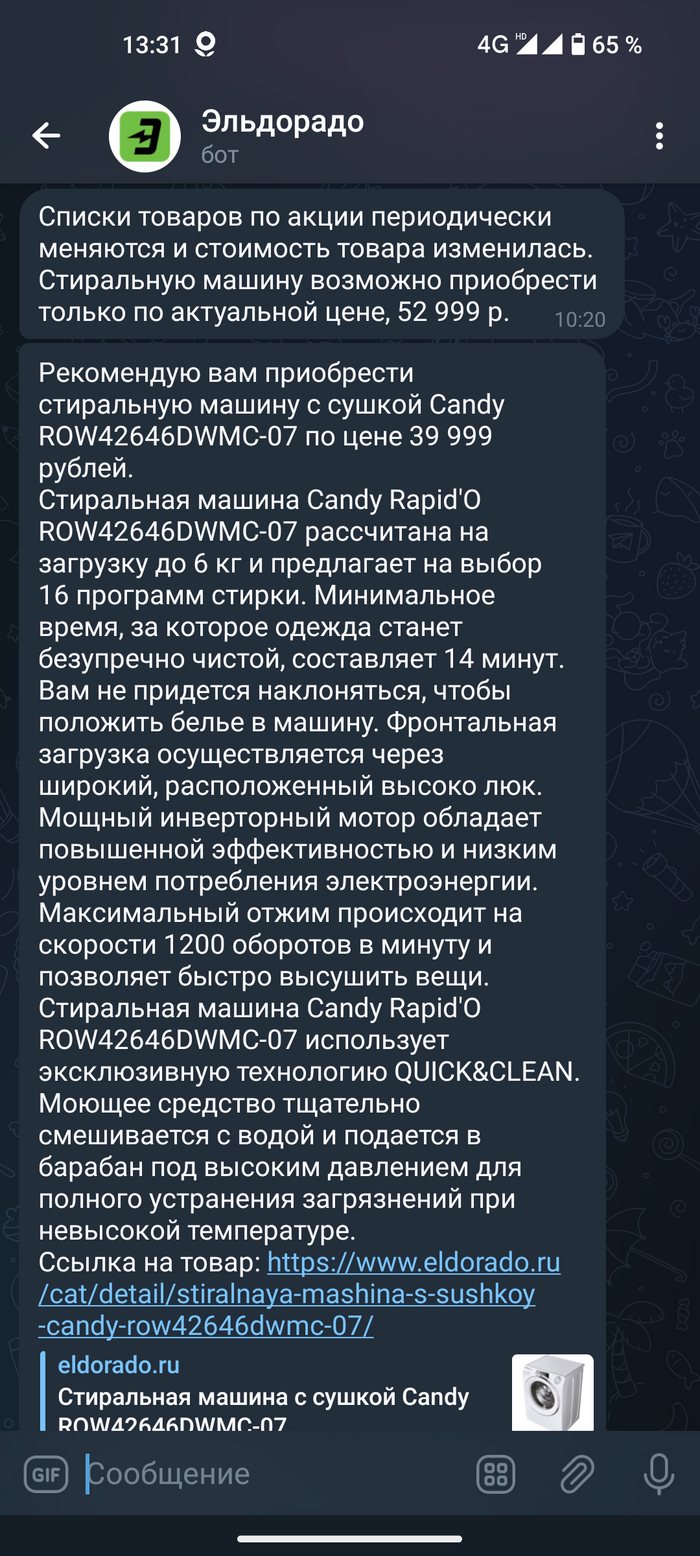Show the bot commands keyboard
700x1556 pixels.
497,1473
